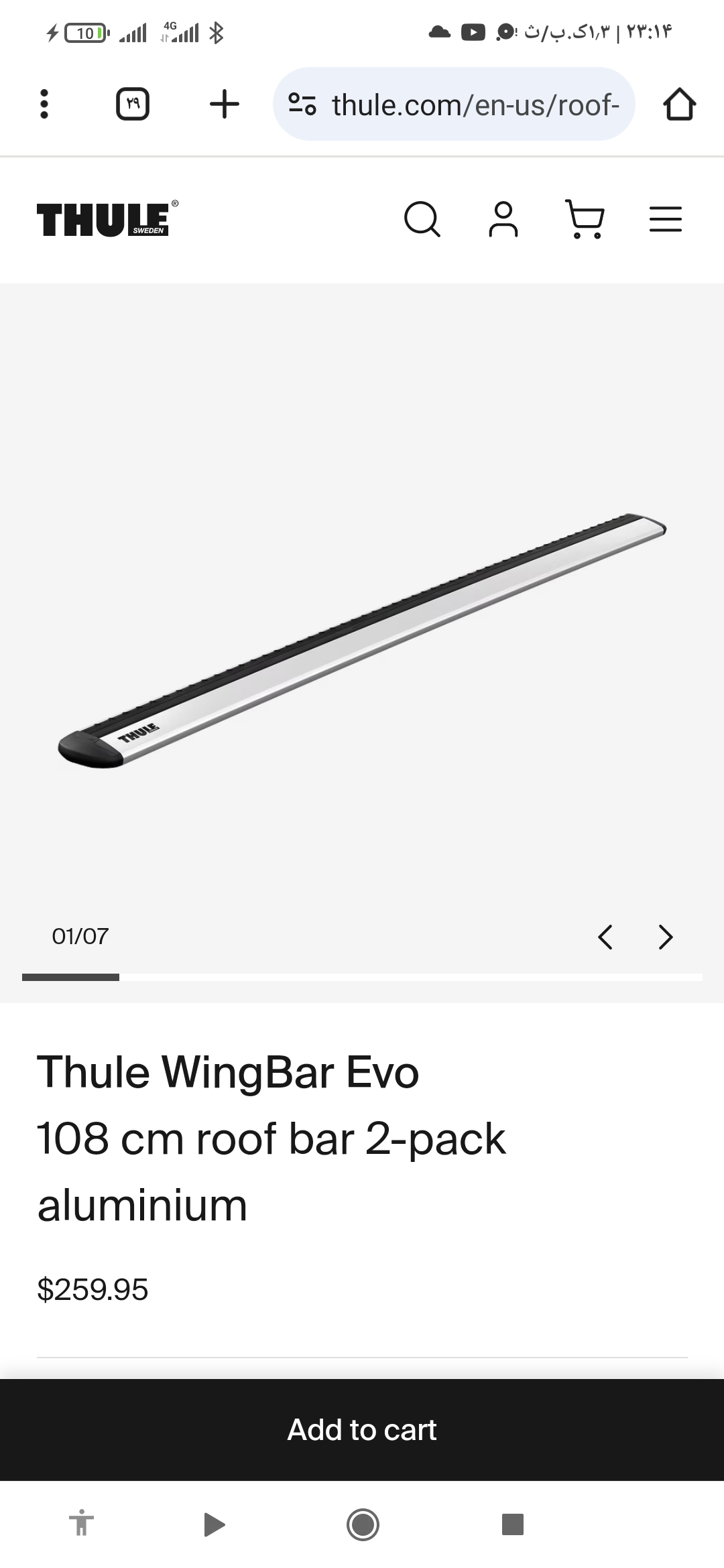Open the Thule site search
Screen dimensions: 724x1568
422,219
